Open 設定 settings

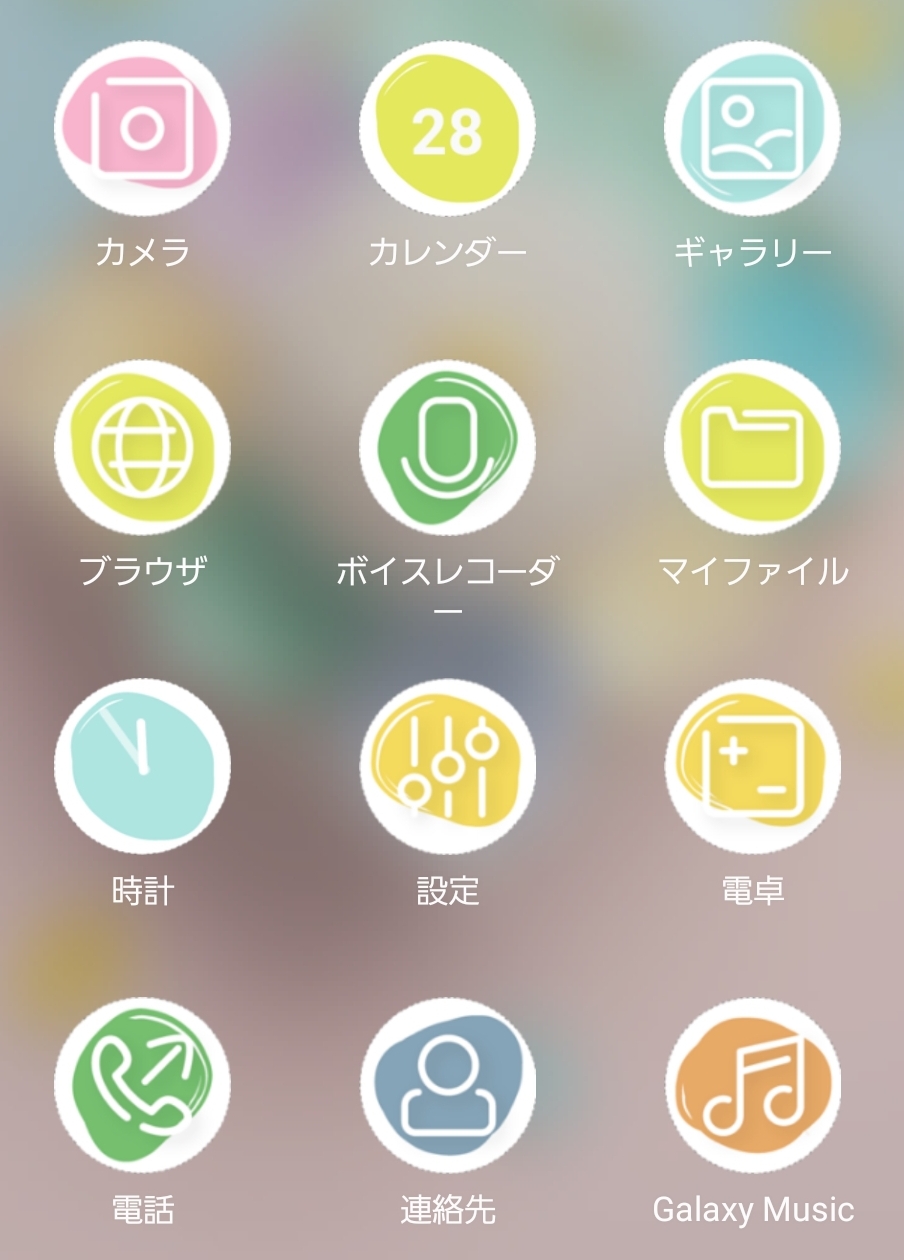(x=447, y=766)
